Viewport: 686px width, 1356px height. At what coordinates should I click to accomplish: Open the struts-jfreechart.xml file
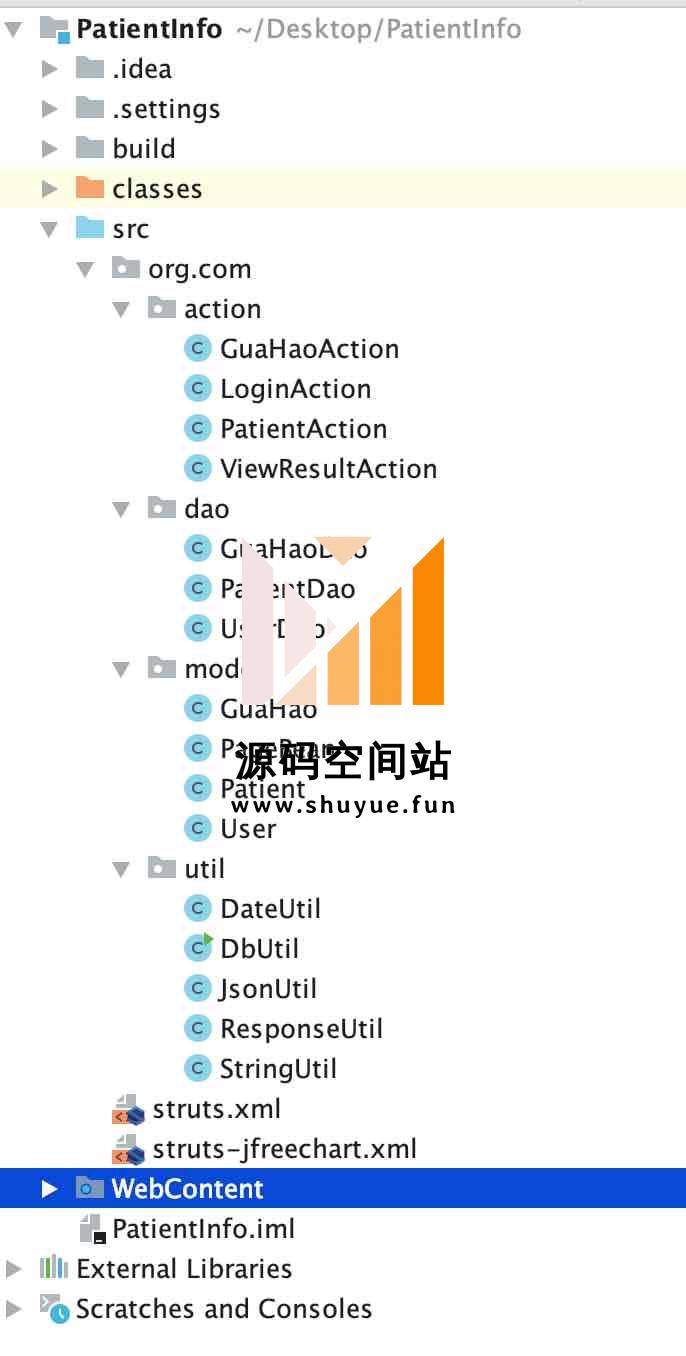tap(284, 1149)
